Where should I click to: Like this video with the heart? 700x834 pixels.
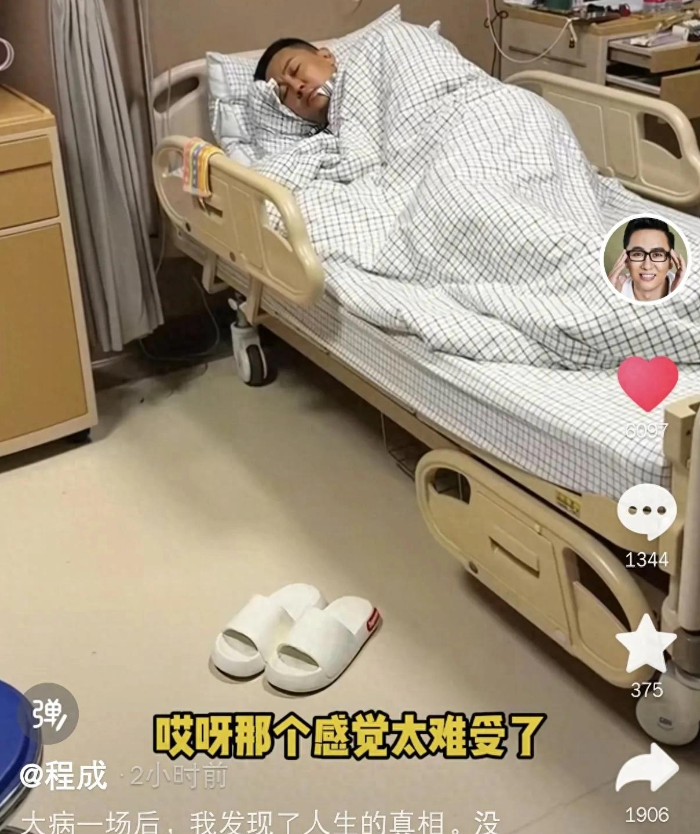click(647, 384)
